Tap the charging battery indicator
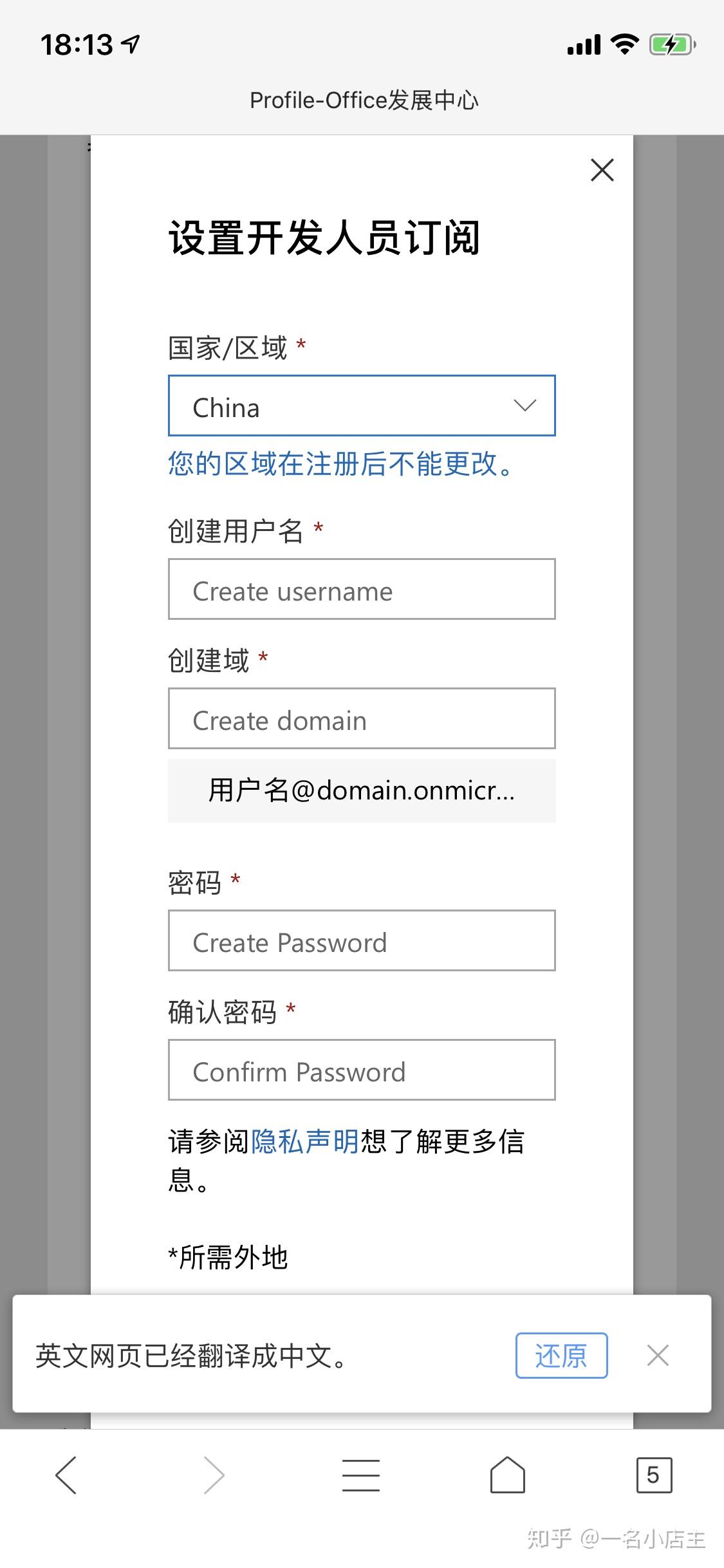This screenshot has width=724, height=1568. (x=671, y=44)
